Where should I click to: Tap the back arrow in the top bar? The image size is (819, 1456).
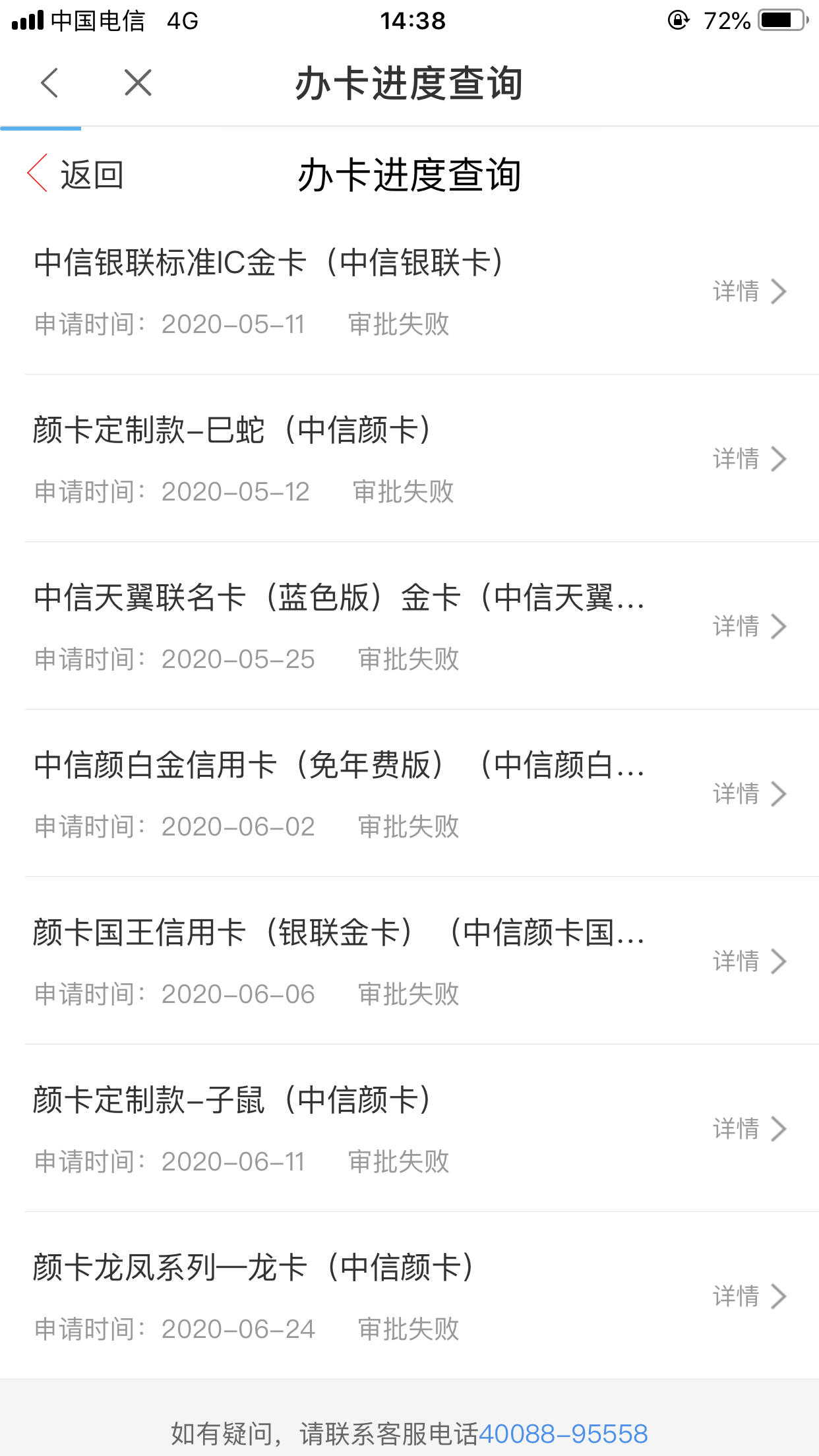coord(49,83)
